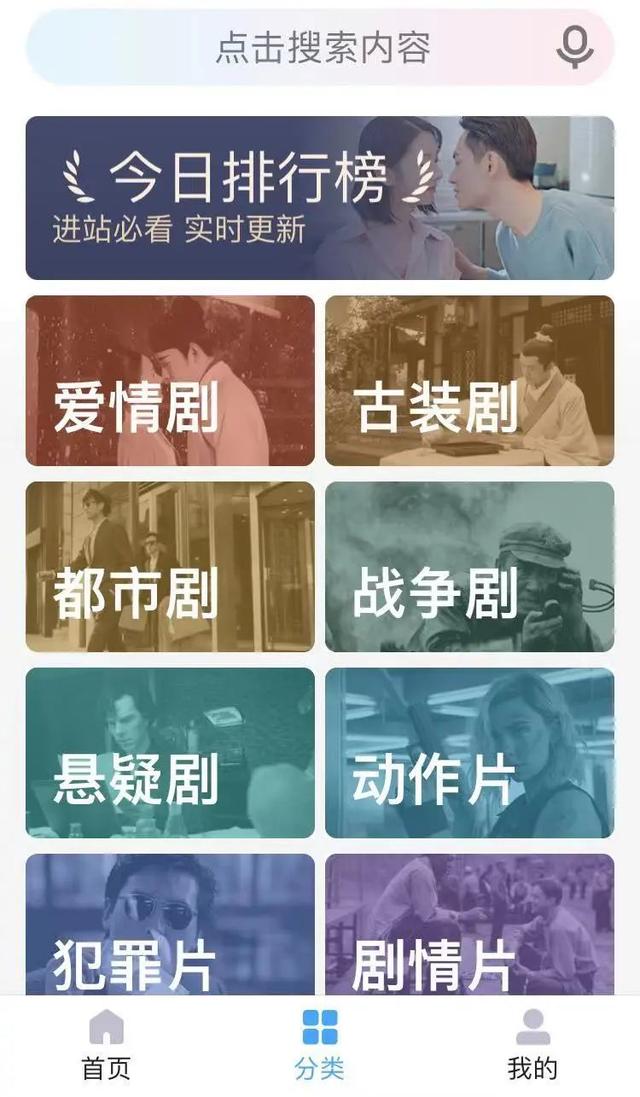Screen dimensions: 640x1097
Task: Open the 爱情剧 category
Action: tap(170, 381)
